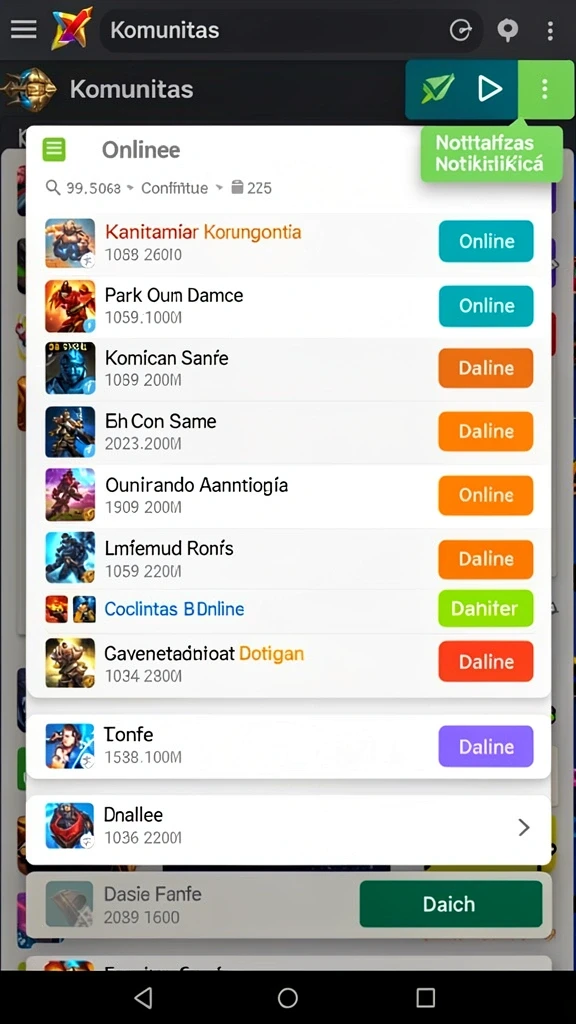Tap Daline button for Lmfemud Ronís
This screenshot has height=1024, width=576.
tap(486, 558)
